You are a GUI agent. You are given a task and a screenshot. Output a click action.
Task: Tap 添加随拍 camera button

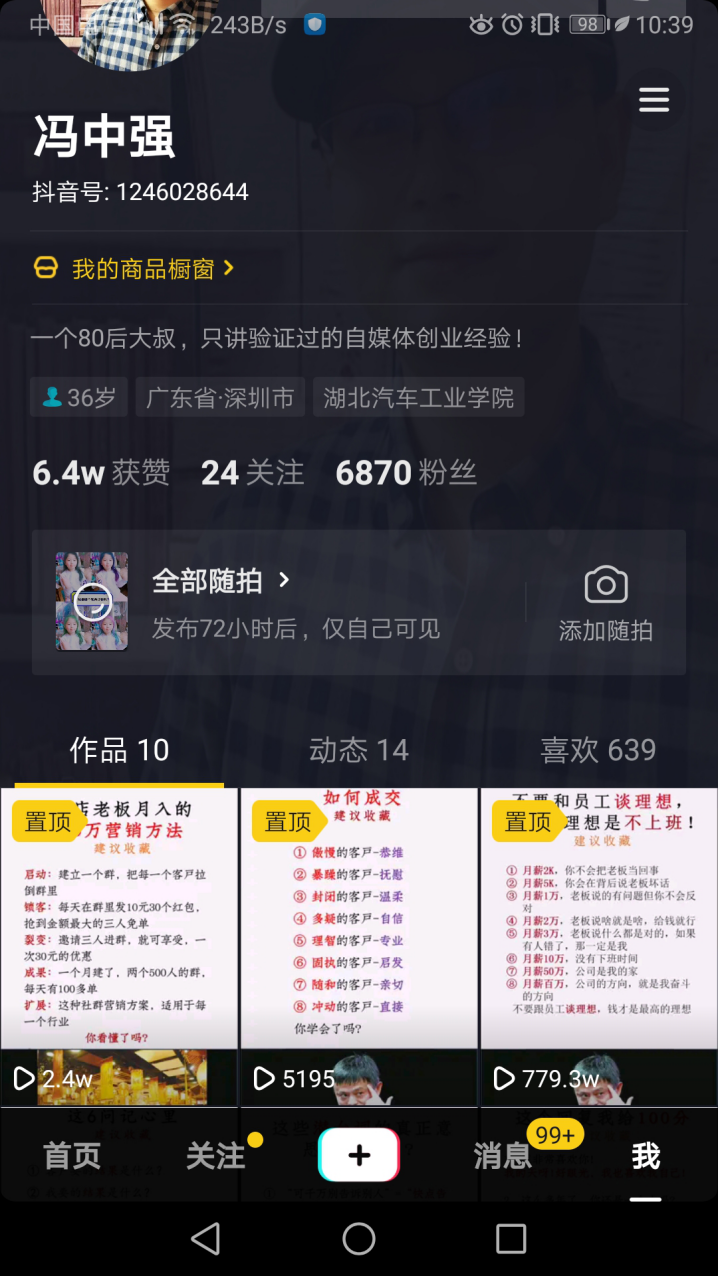pyautogui.click(x=605, y=604)
